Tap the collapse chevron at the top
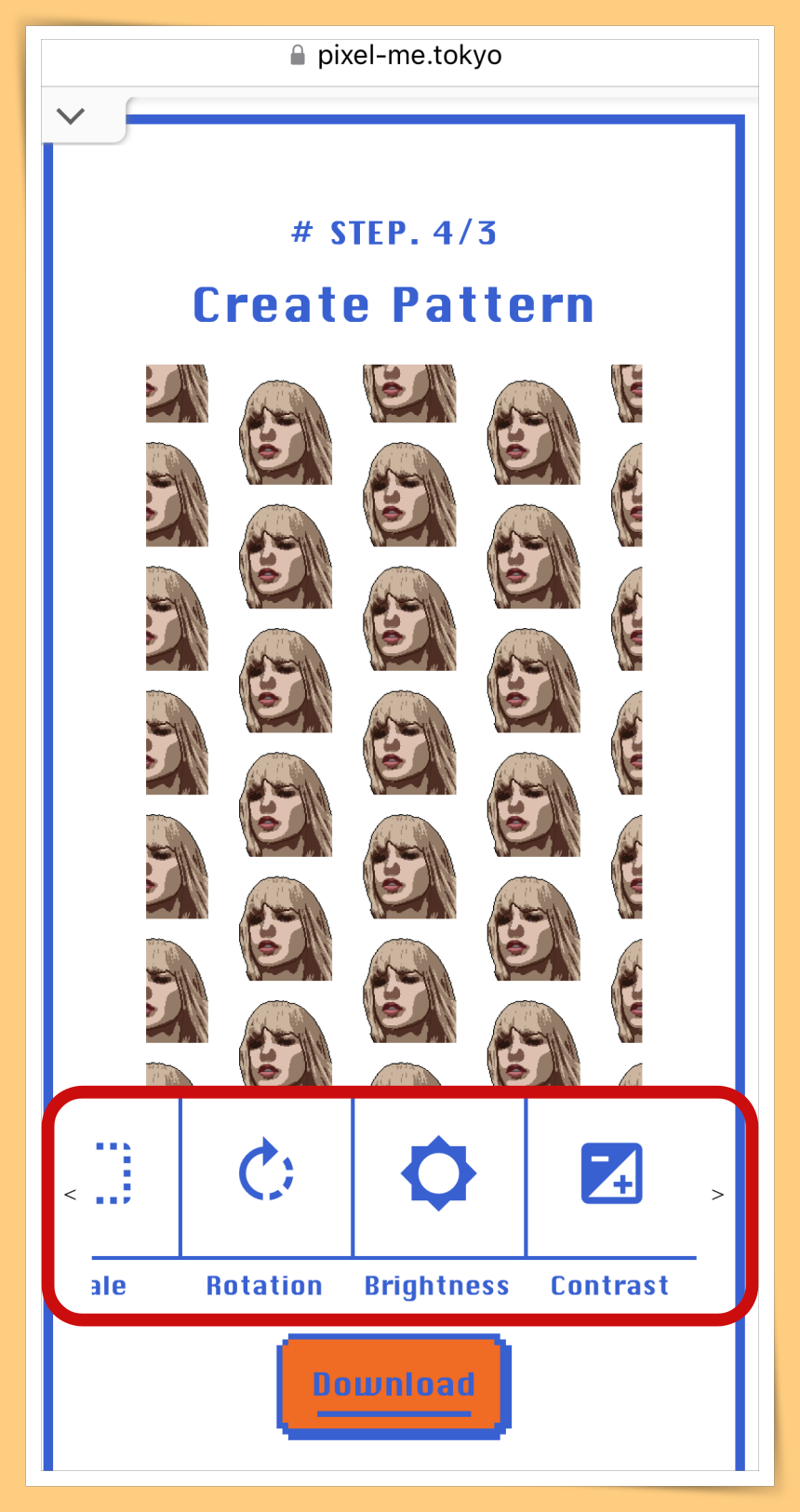This screenshot has height=1512, width=800. pos(71,115)
